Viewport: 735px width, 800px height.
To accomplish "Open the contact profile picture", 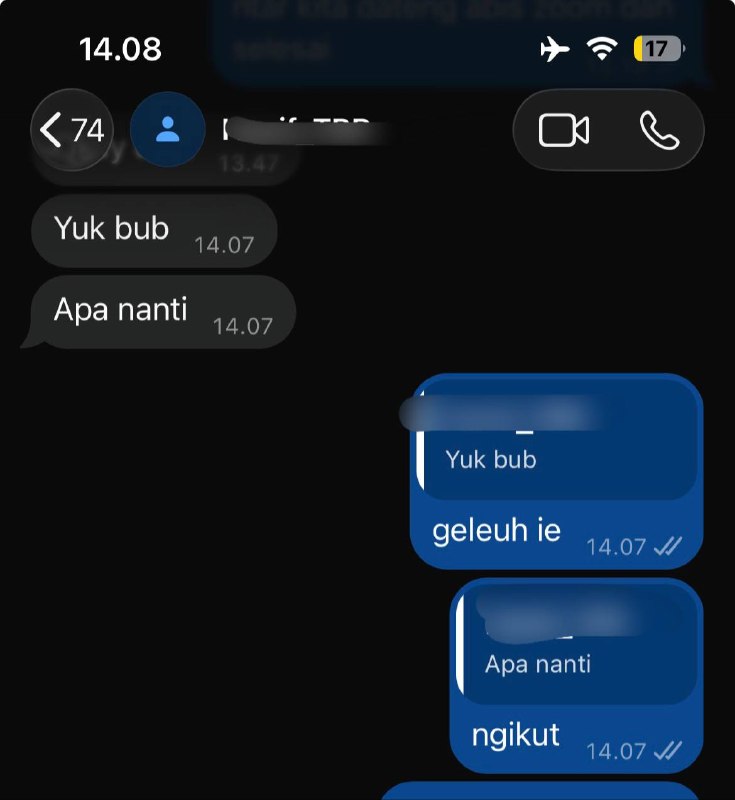I will (168, 130).
